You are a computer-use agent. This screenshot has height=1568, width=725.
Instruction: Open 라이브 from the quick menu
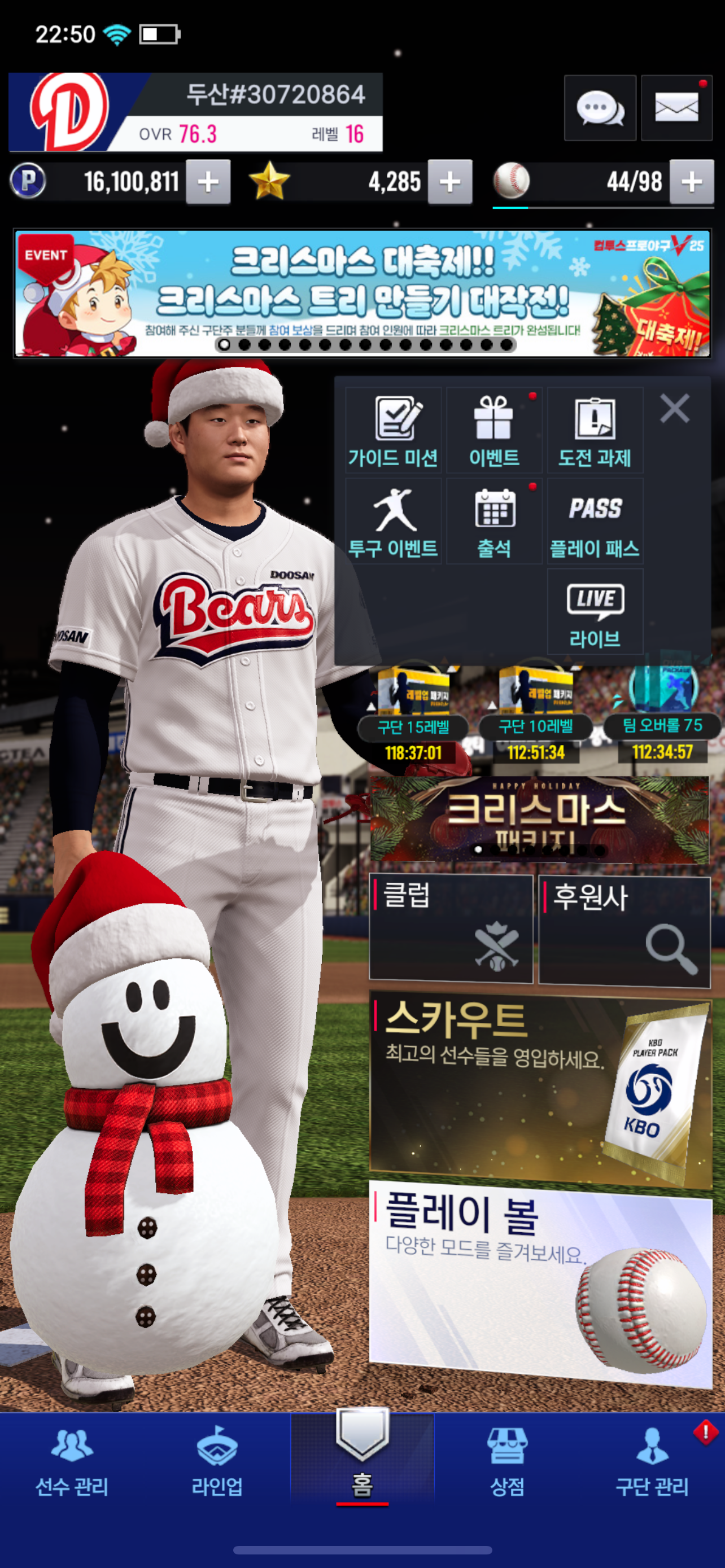[595, 612]
